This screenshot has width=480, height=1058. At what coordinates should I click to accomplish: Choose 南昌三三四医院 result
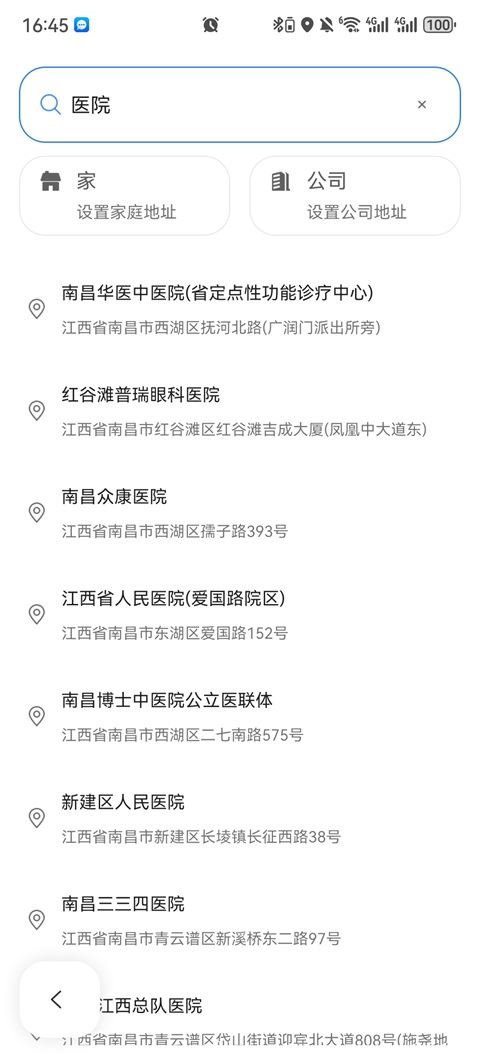tap(240, 921)
